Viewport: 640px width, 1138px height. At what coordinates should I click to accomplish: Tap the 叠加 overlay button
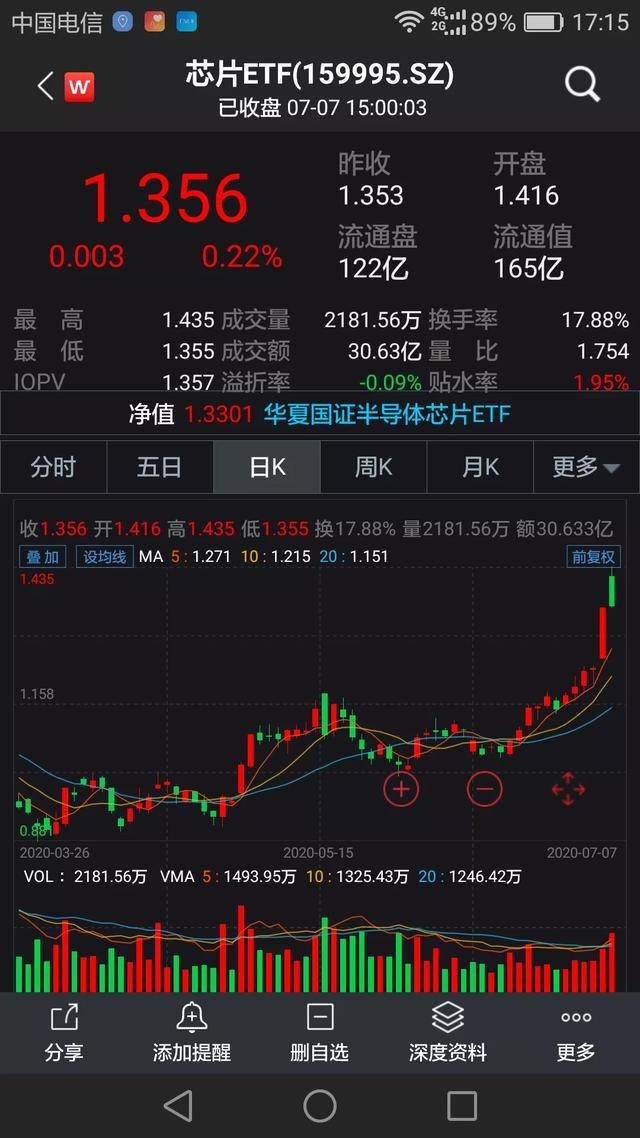[x=43, y=557]
